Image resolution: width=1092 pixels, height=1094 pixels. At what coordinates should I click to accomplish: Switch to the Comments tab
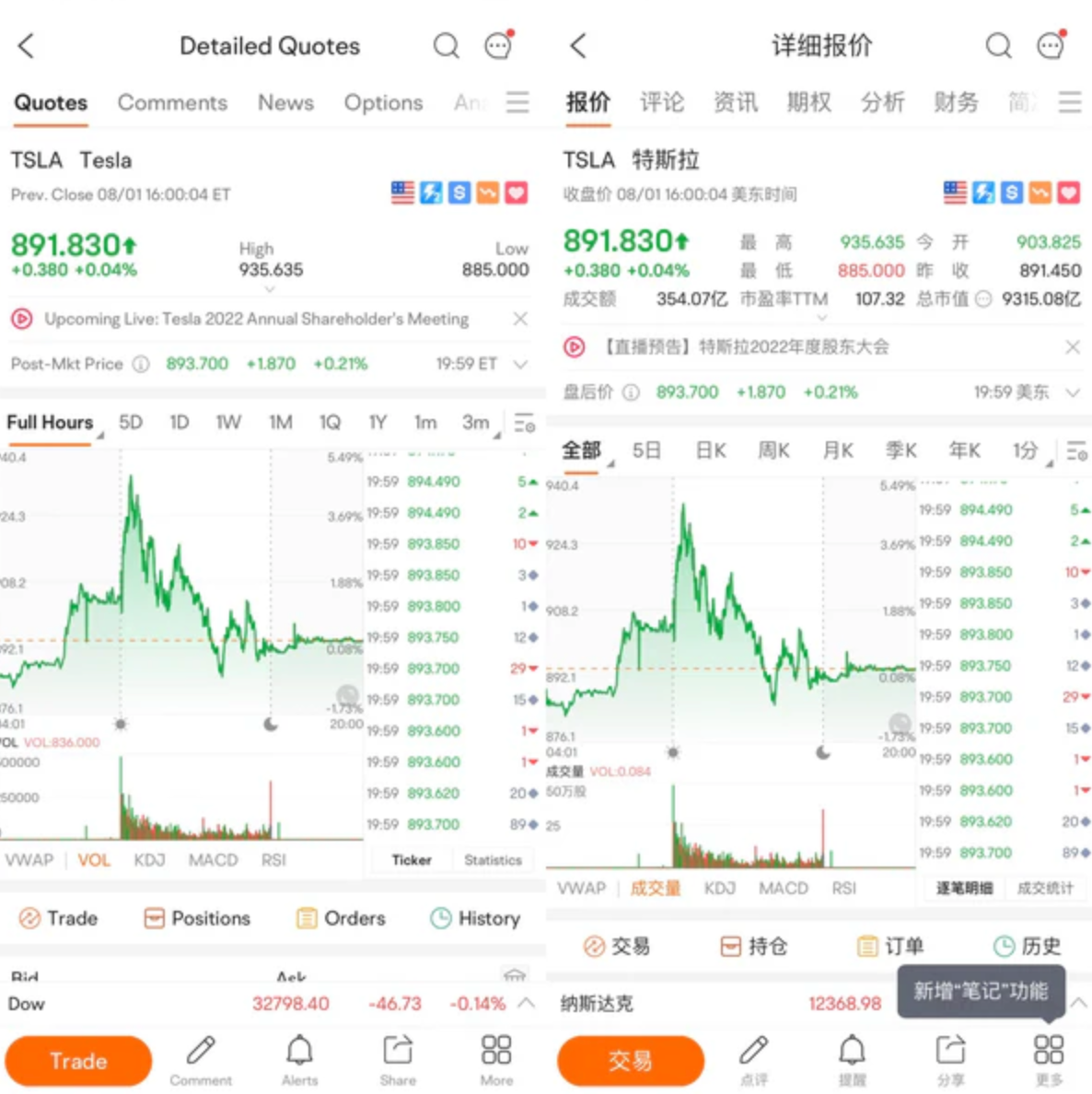(172, 102)
